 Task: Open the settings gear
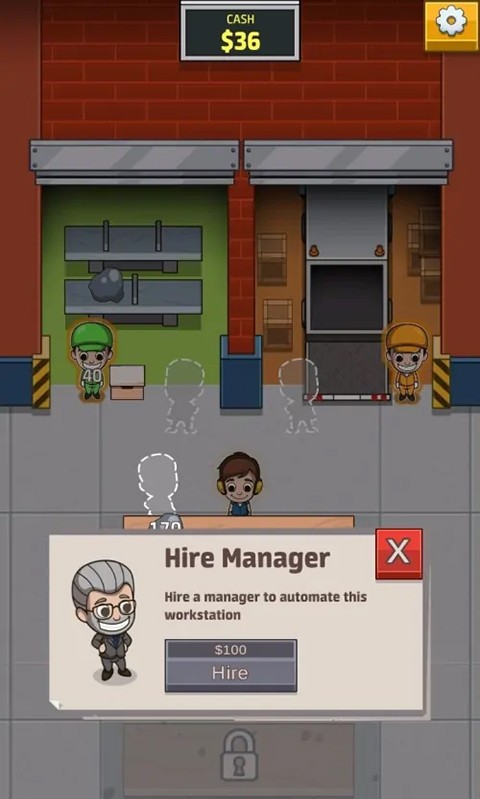451,24
